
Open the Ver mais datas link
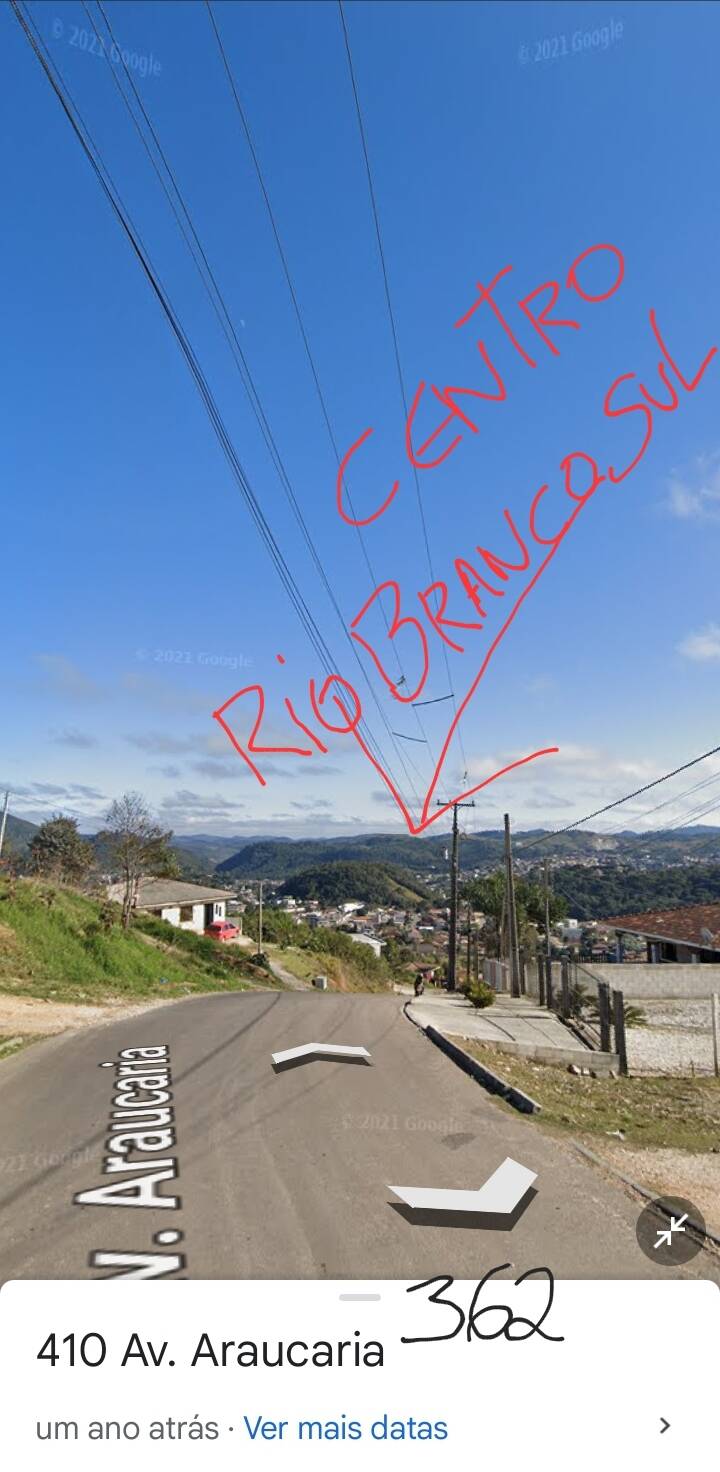345,1427
